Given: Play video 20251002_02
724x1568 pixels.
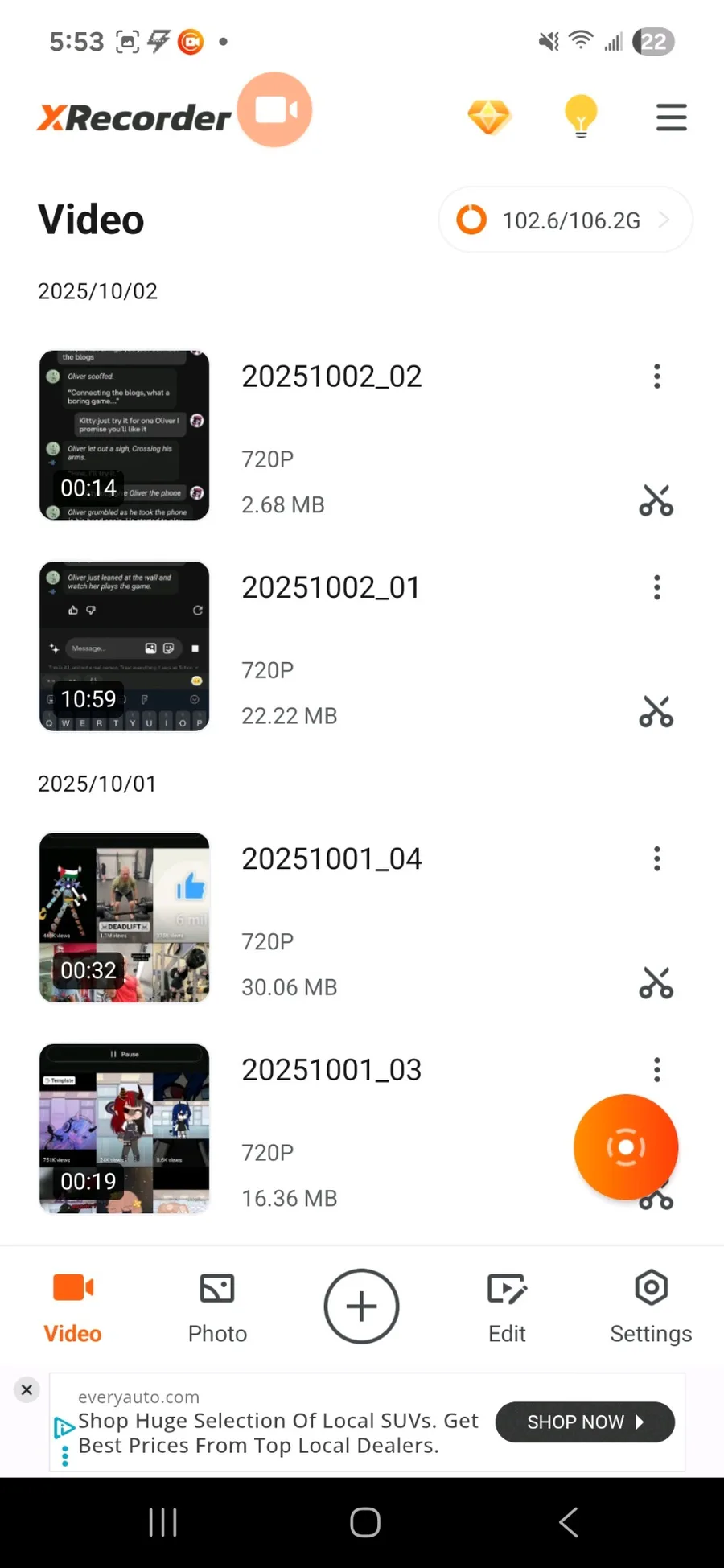Looking at the screenshot, I should click(125, 435).
